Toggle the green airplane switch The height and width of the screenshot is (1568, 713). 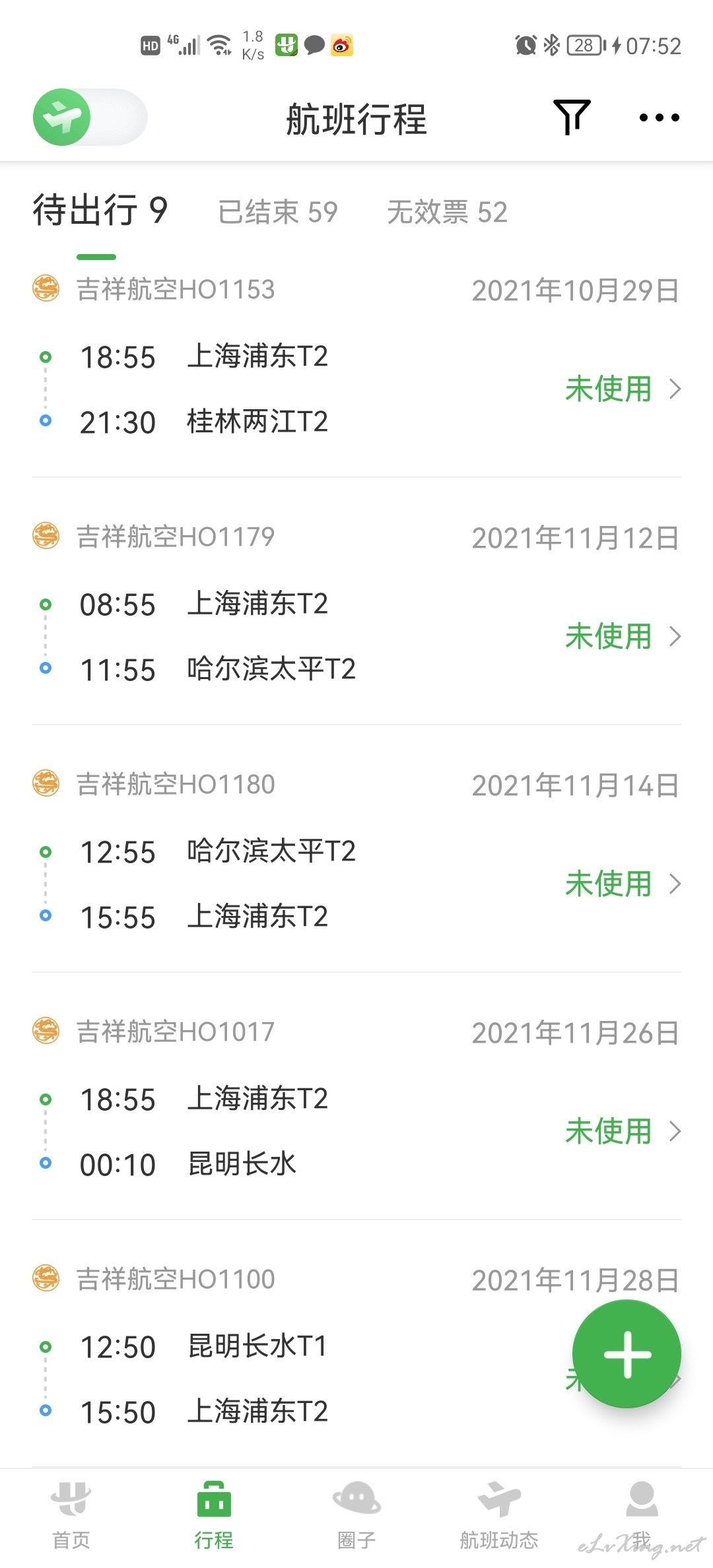tap(90, 117)
